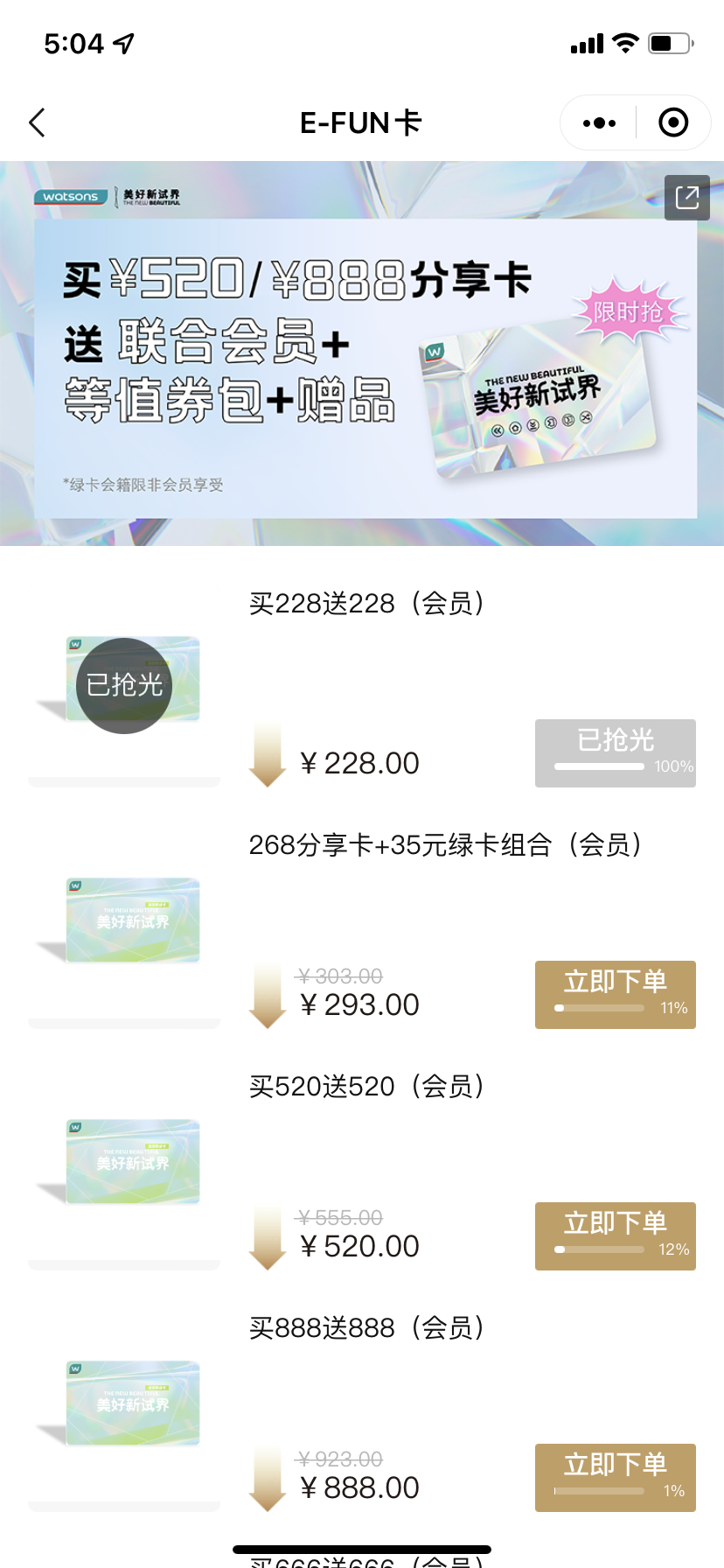
Task: Tap the sold-out 已抢光 button for 买228送228
Action: click(615, 752)
